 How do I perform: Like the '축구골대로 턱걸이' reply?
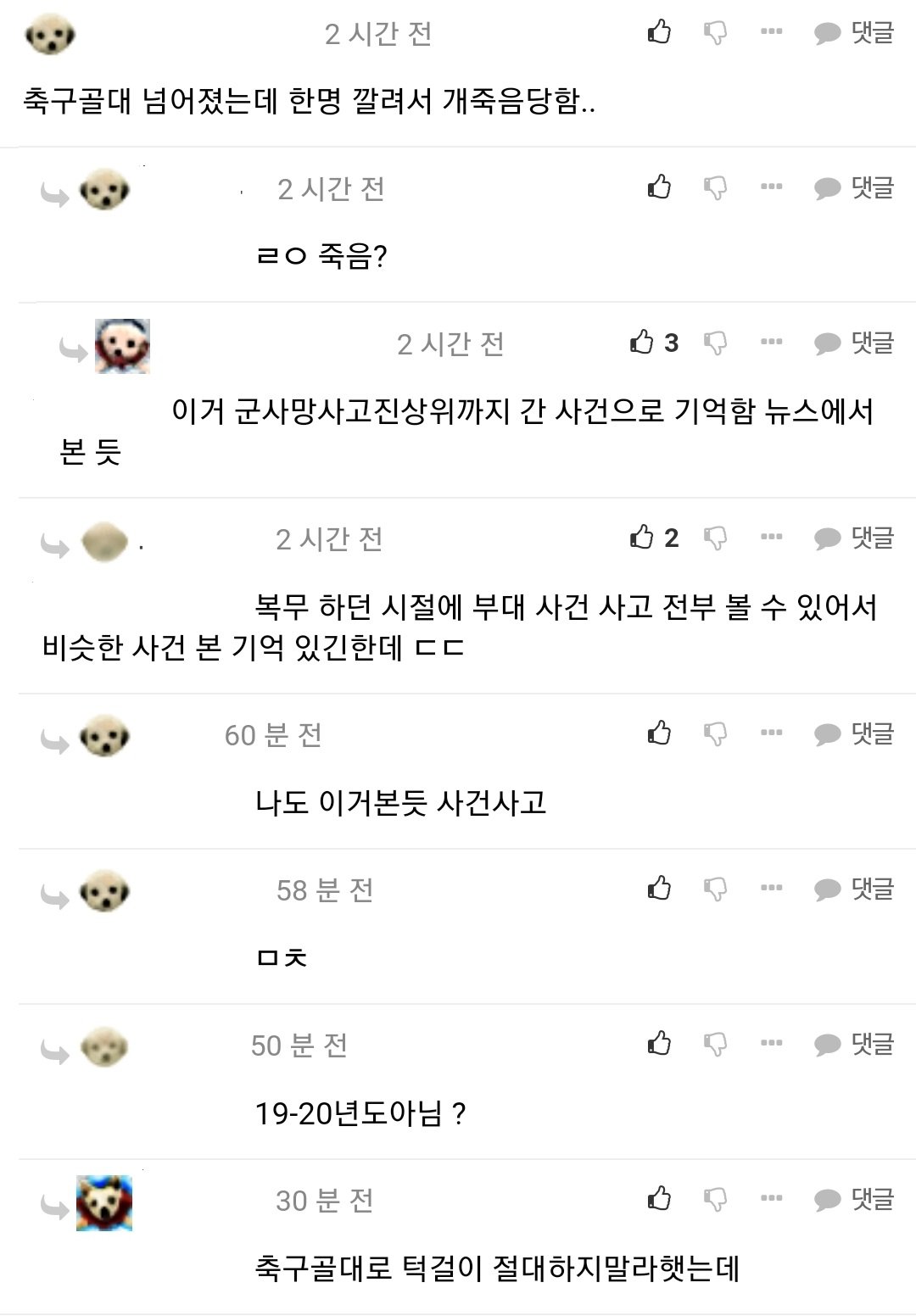coord(659,1199)
